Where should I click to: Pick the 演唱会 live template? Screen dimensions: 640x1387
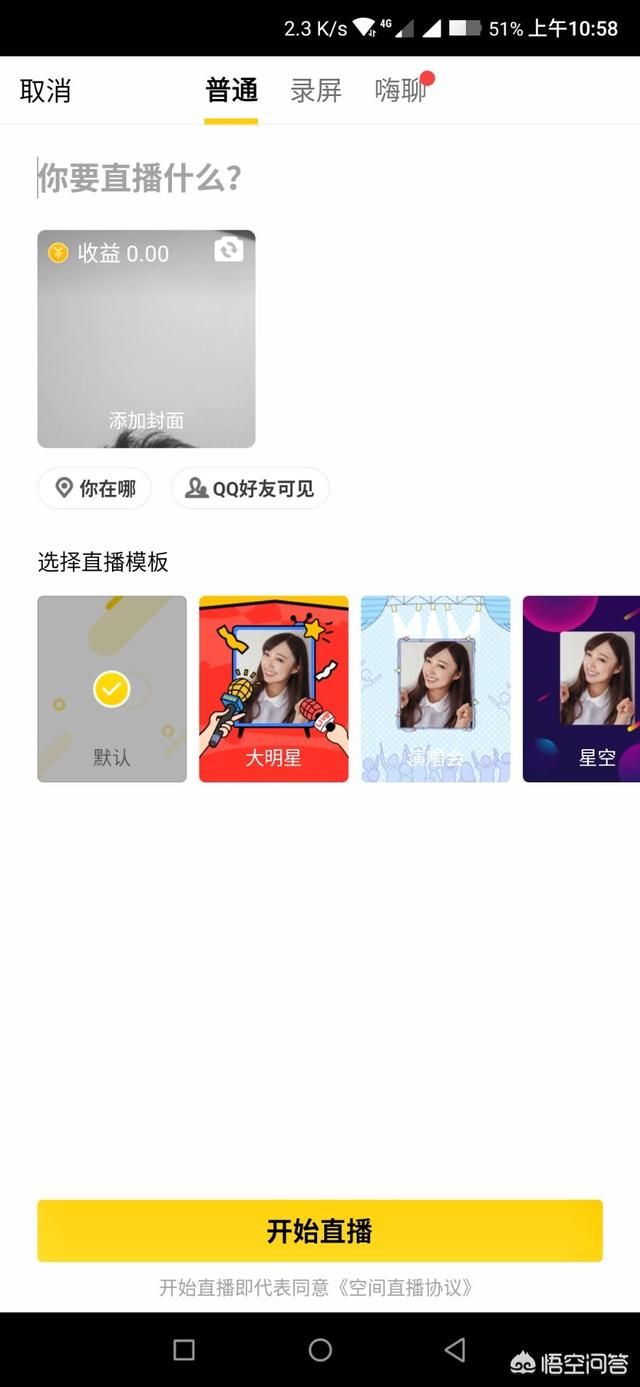tap(436, 689)
